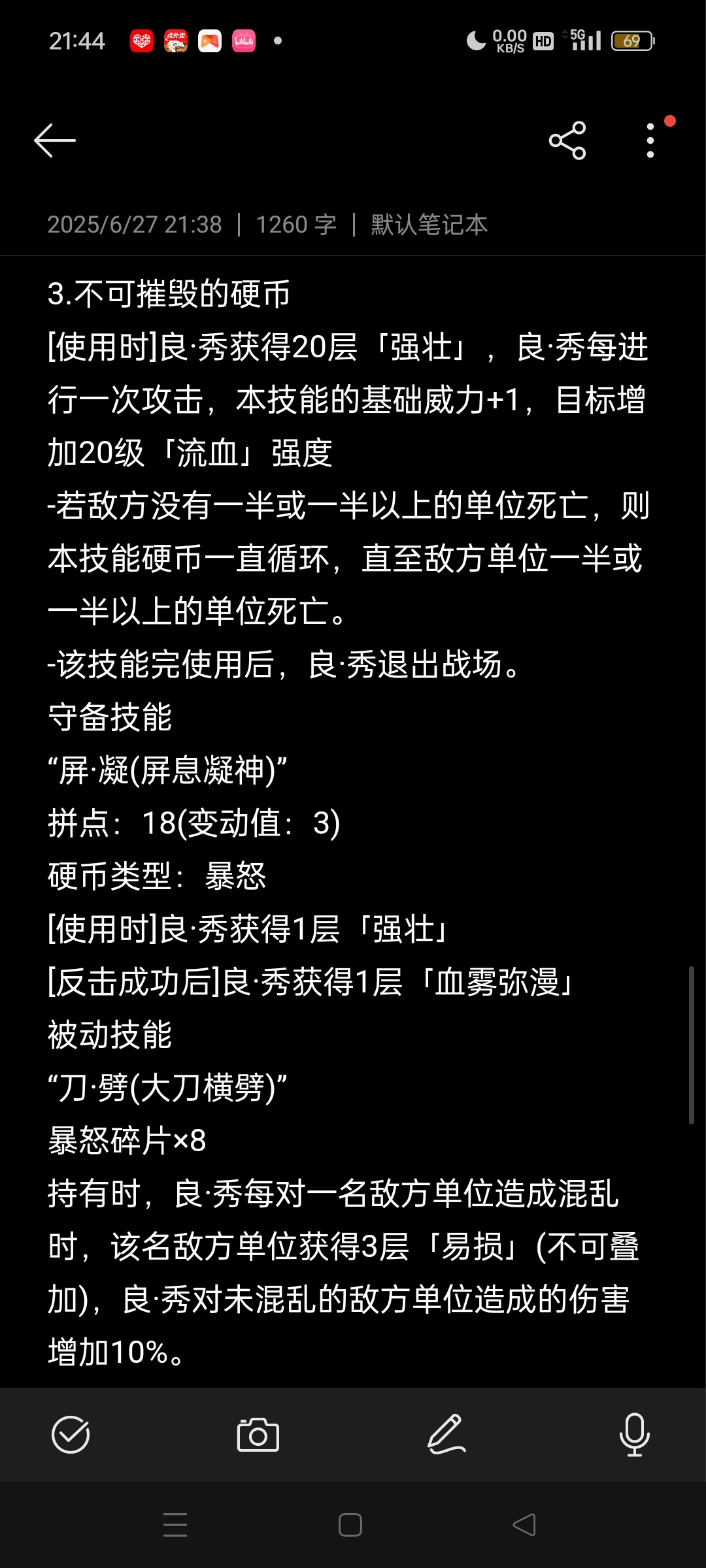The width and height of the screenshot is (706, 1568).
Task: Record voice with the microphone icon
Action: [634, 1435]
